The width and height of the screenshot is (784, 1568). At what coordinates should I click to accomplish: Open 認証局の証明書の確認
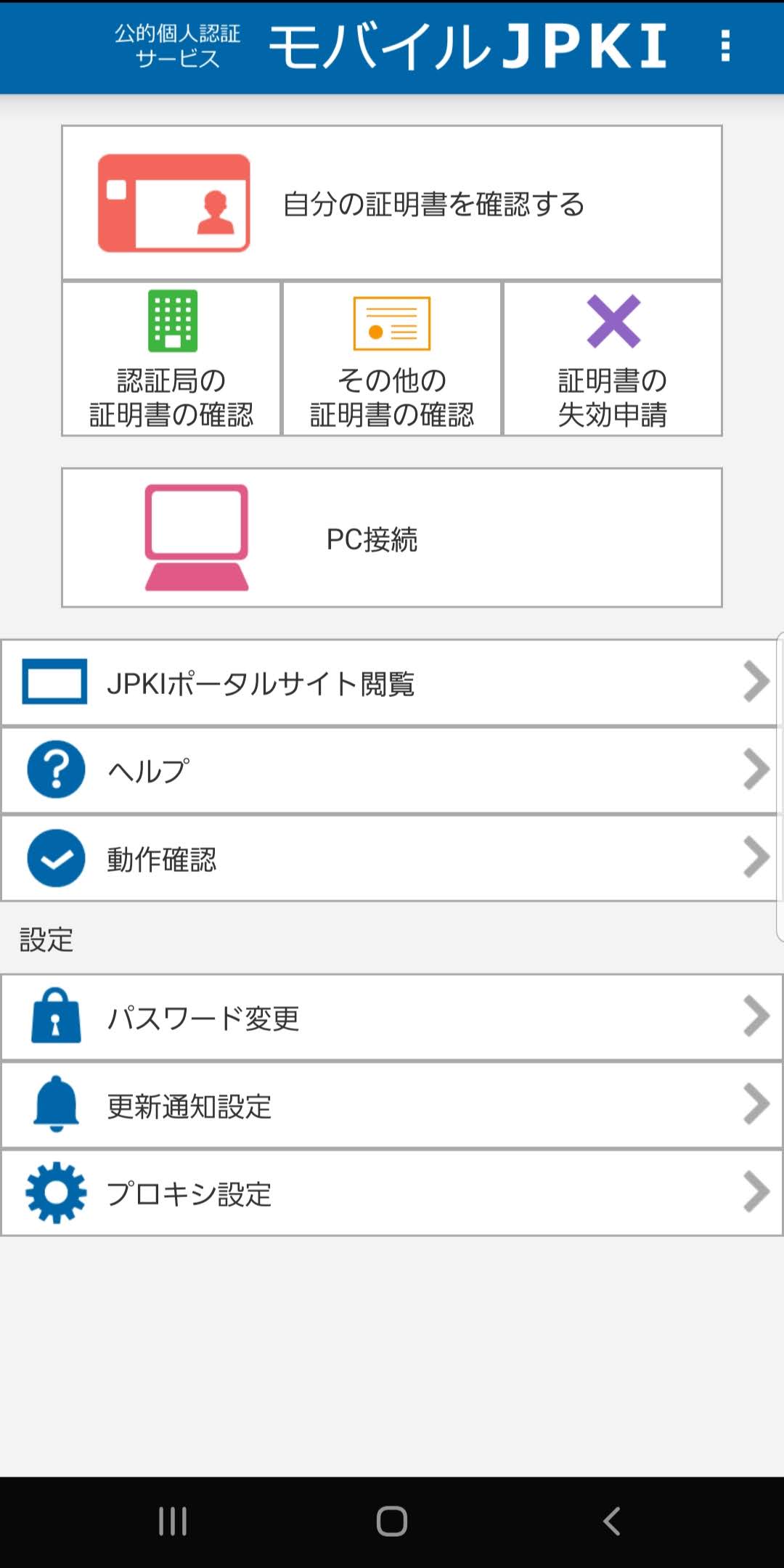[x=171, y=359]
